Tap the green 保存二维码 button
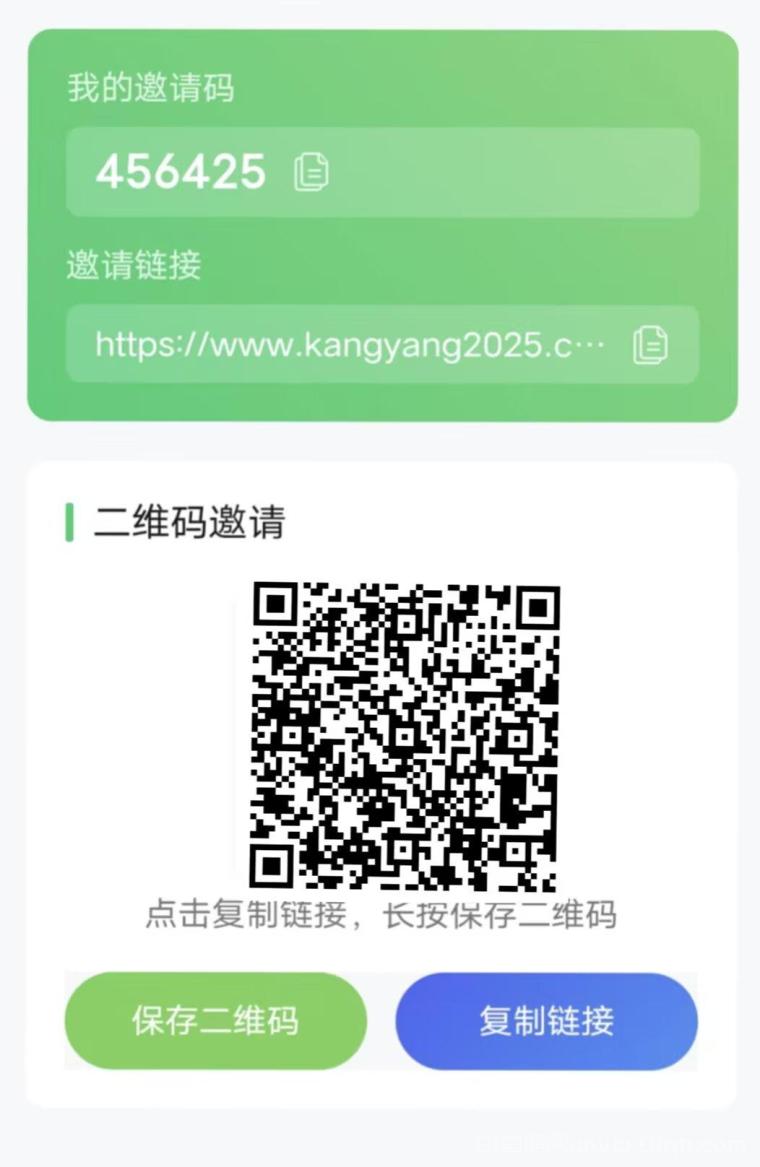Viewport: 760px width, 1167px height. coord(215,1021)
